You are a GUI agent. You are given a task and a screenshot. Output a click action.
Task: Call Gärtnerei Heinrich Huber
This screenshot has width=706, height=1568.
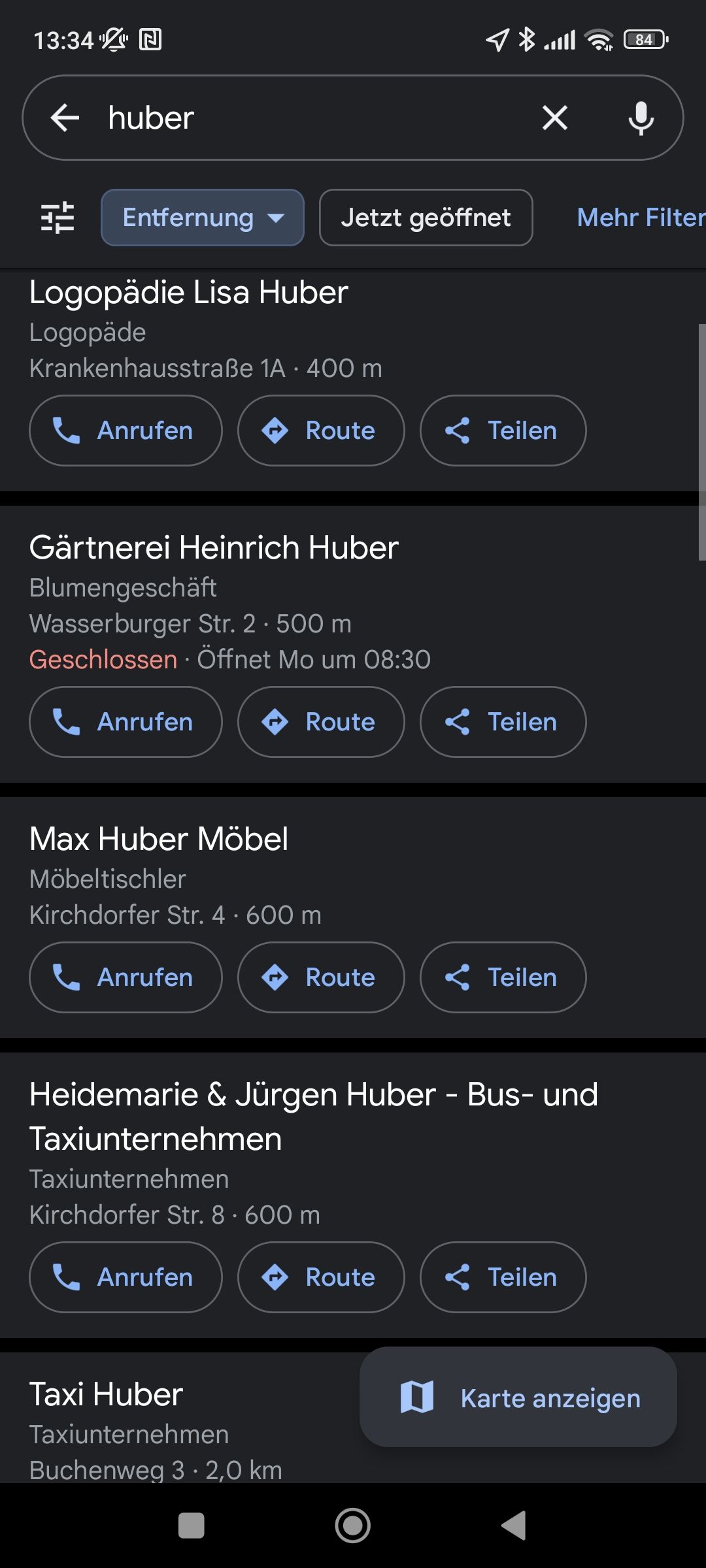pos(126,722)
